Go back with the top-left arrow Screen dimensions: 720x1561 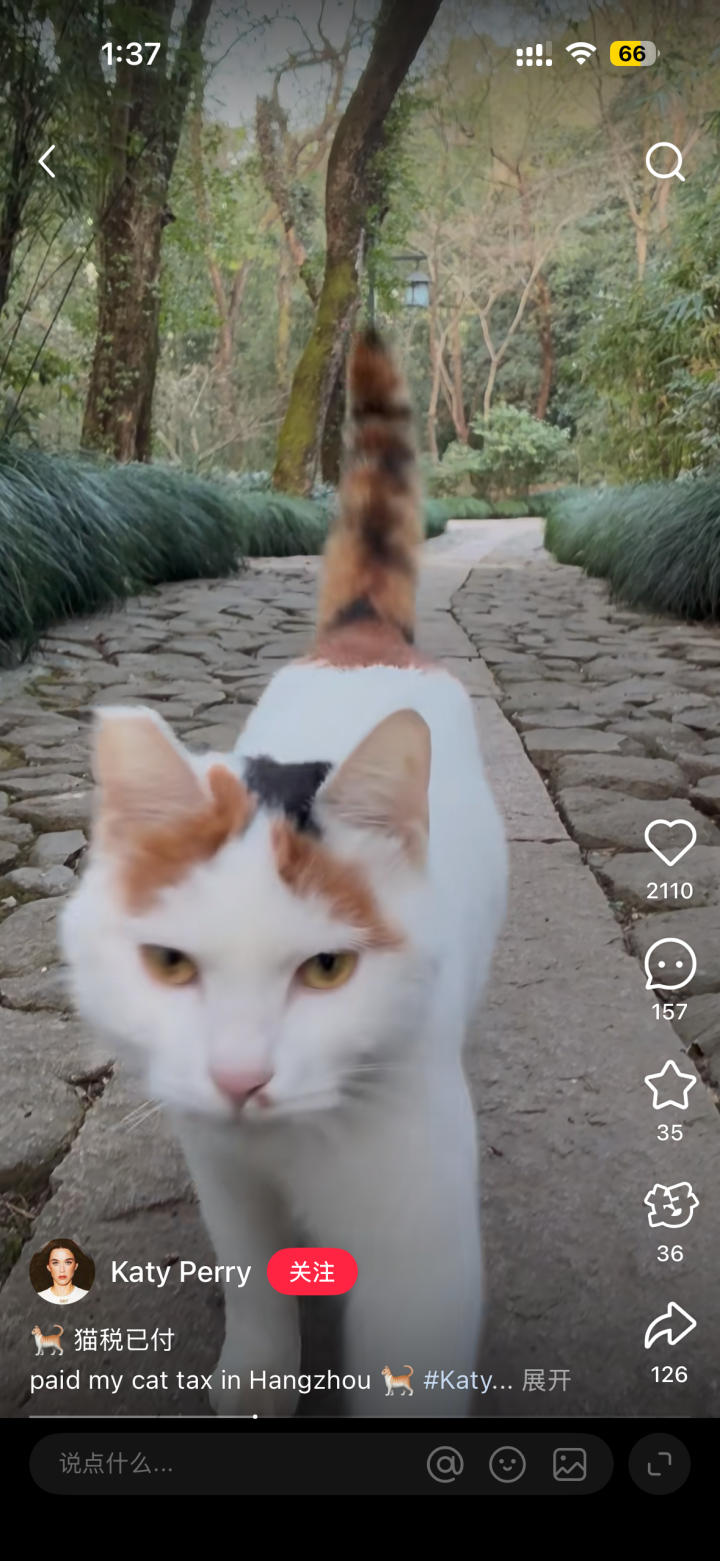(x=47, y=161)
